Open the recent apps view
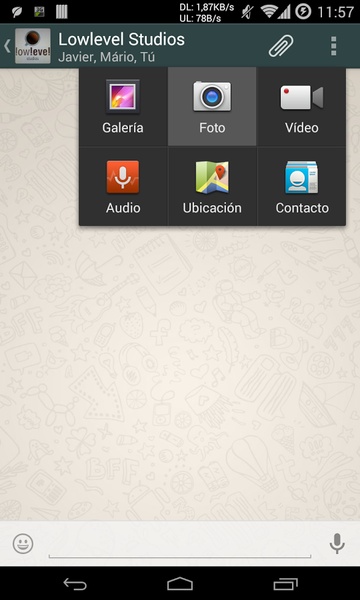The width and height of the screenshot is (360, 600). [x=285, y=584]
